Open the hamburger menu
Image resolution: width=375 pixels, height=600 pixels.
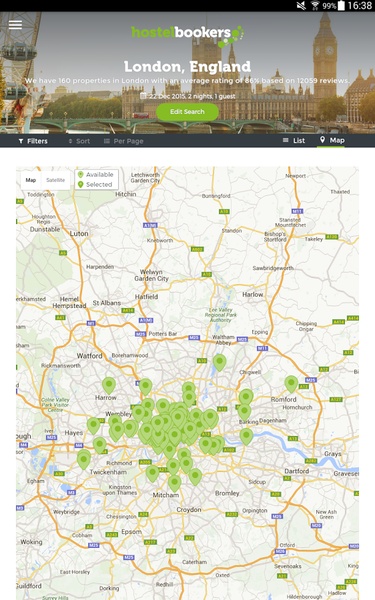pos(15,24)
